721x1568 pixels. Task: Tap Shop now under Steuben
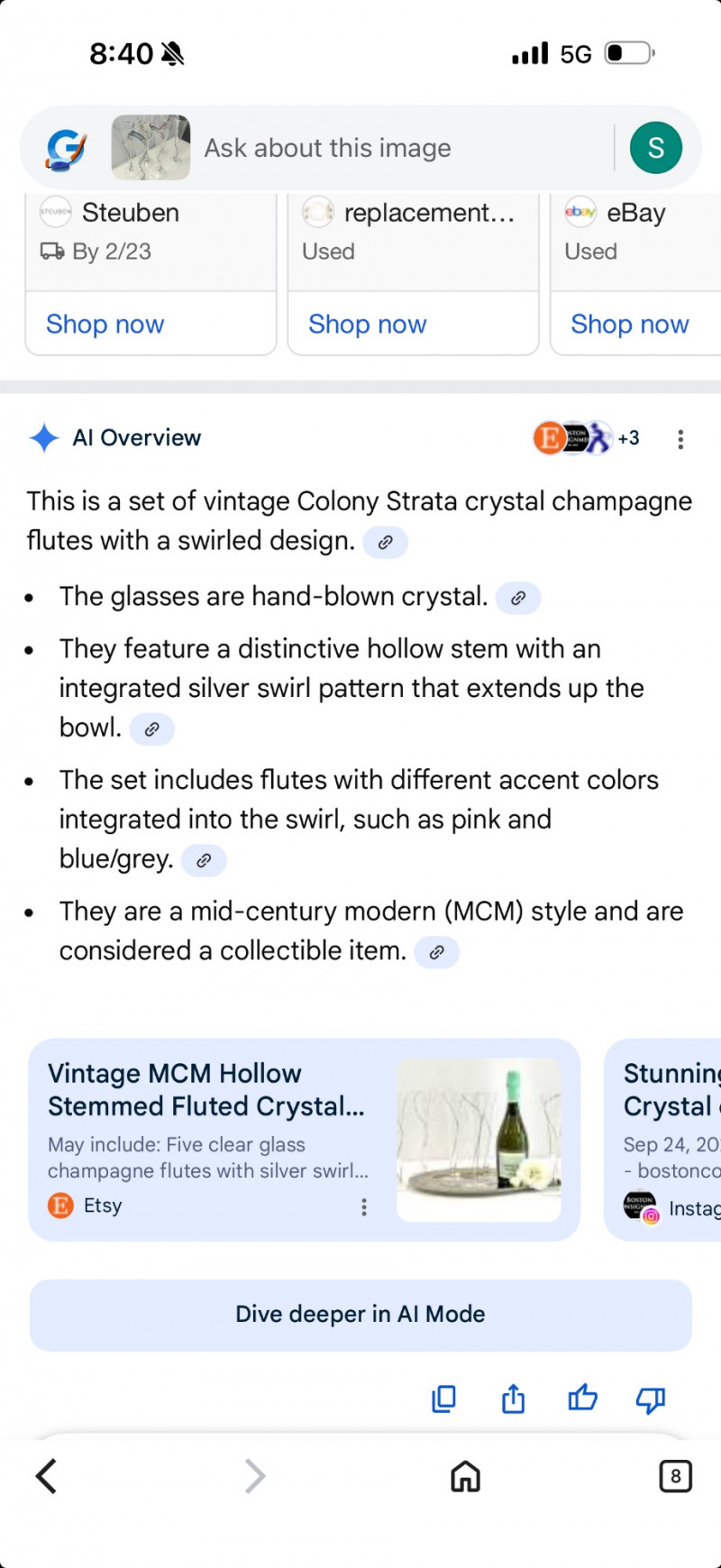tap(105, 324)
